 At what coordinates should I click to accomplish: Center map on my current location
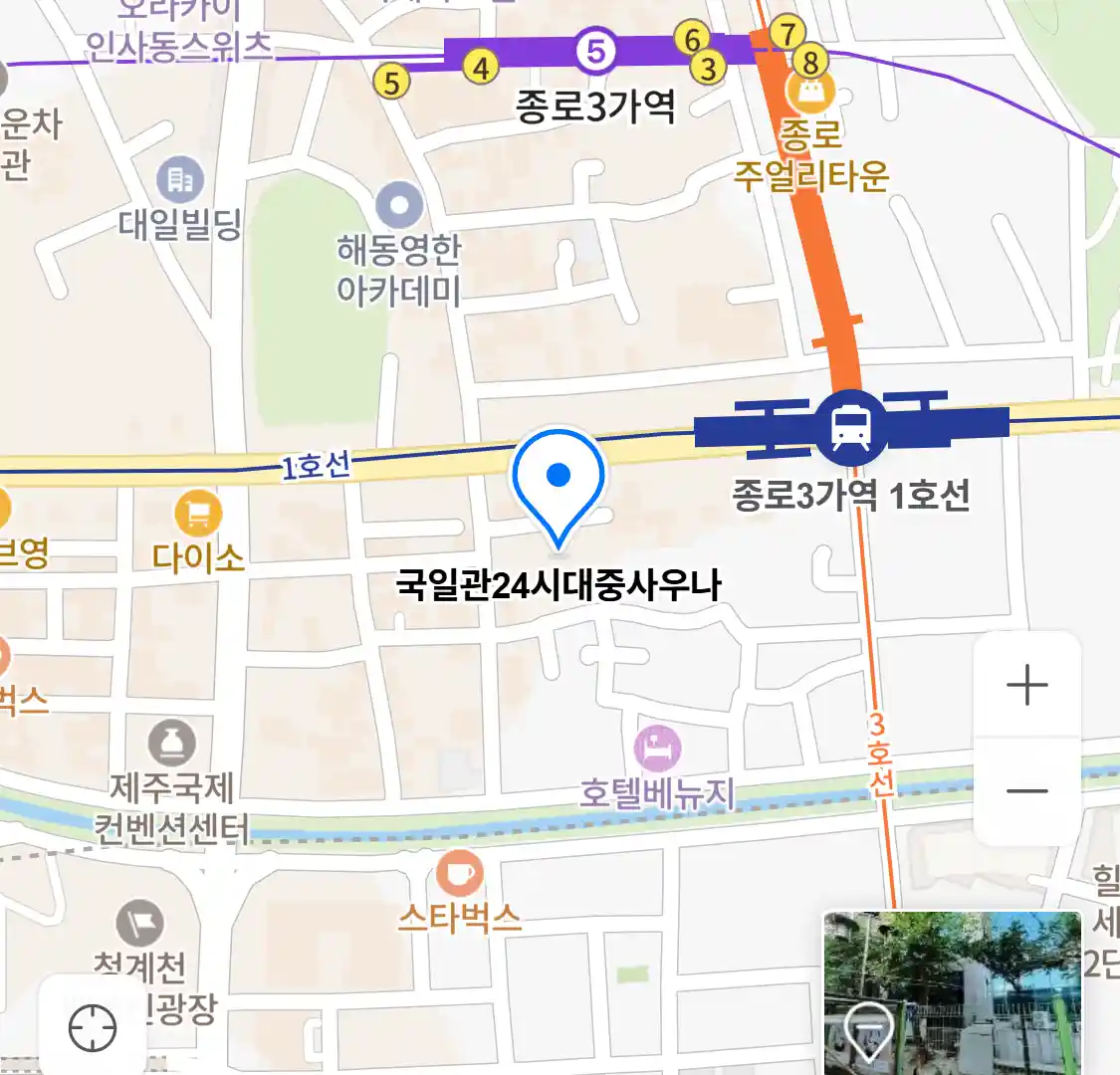(x=93, y=1027)
